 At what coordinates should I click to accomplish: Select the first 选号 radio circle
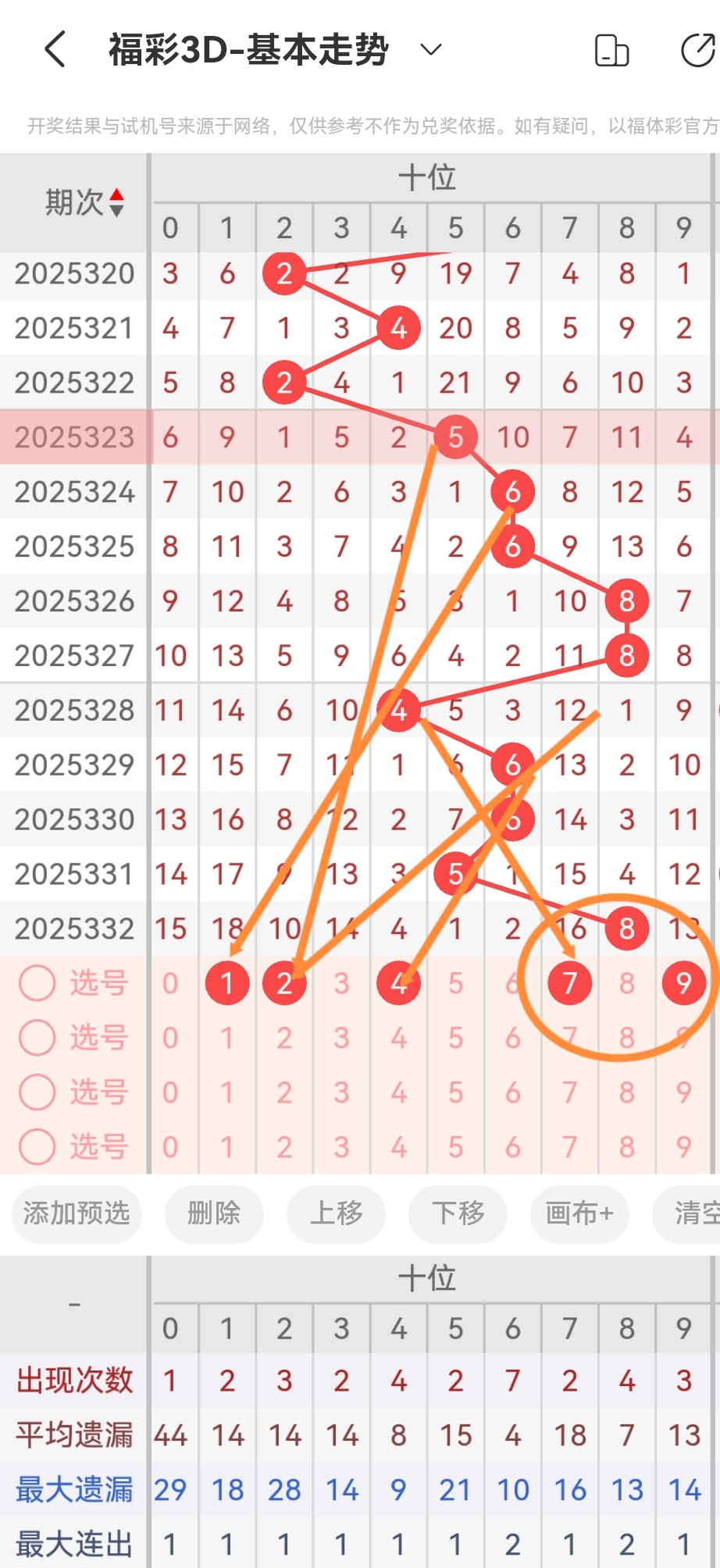point(37,983)
